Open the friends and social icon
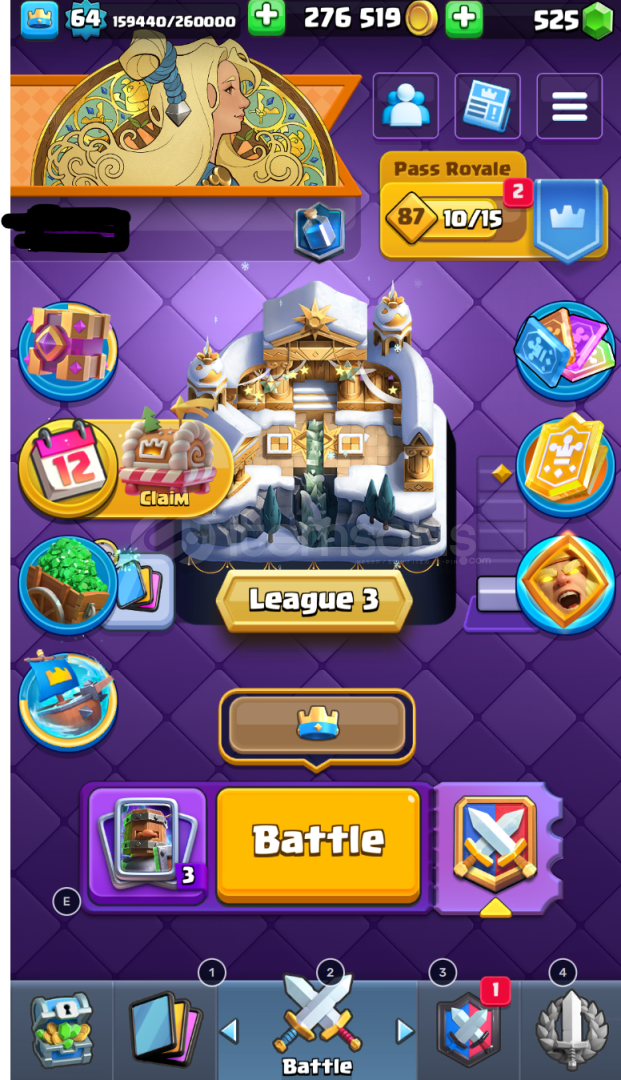The height and width of the screenshot is (1080, 621). tap(405, 105)
